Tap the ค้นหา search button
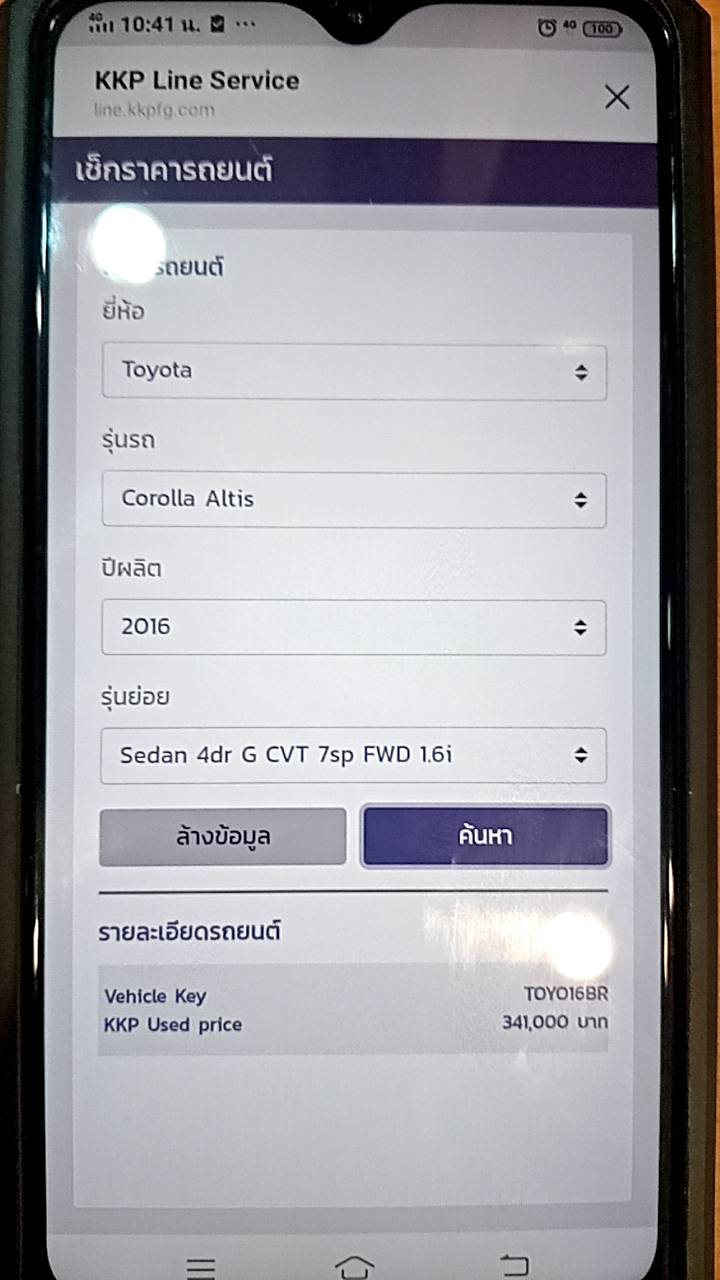This screenshot has height=1280, width=720. tap(485, 836)
